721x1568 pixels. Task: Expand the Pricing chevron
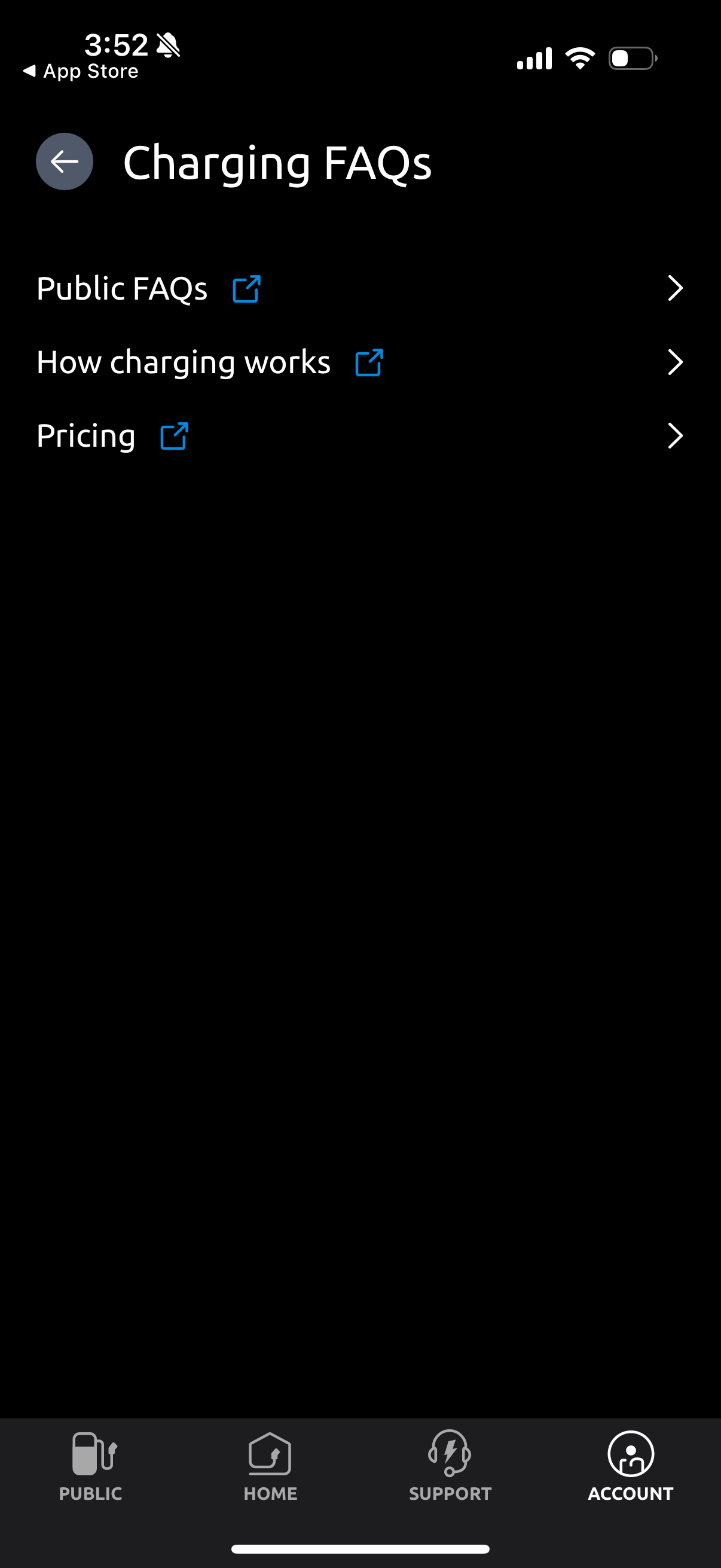tap(676, 436)
